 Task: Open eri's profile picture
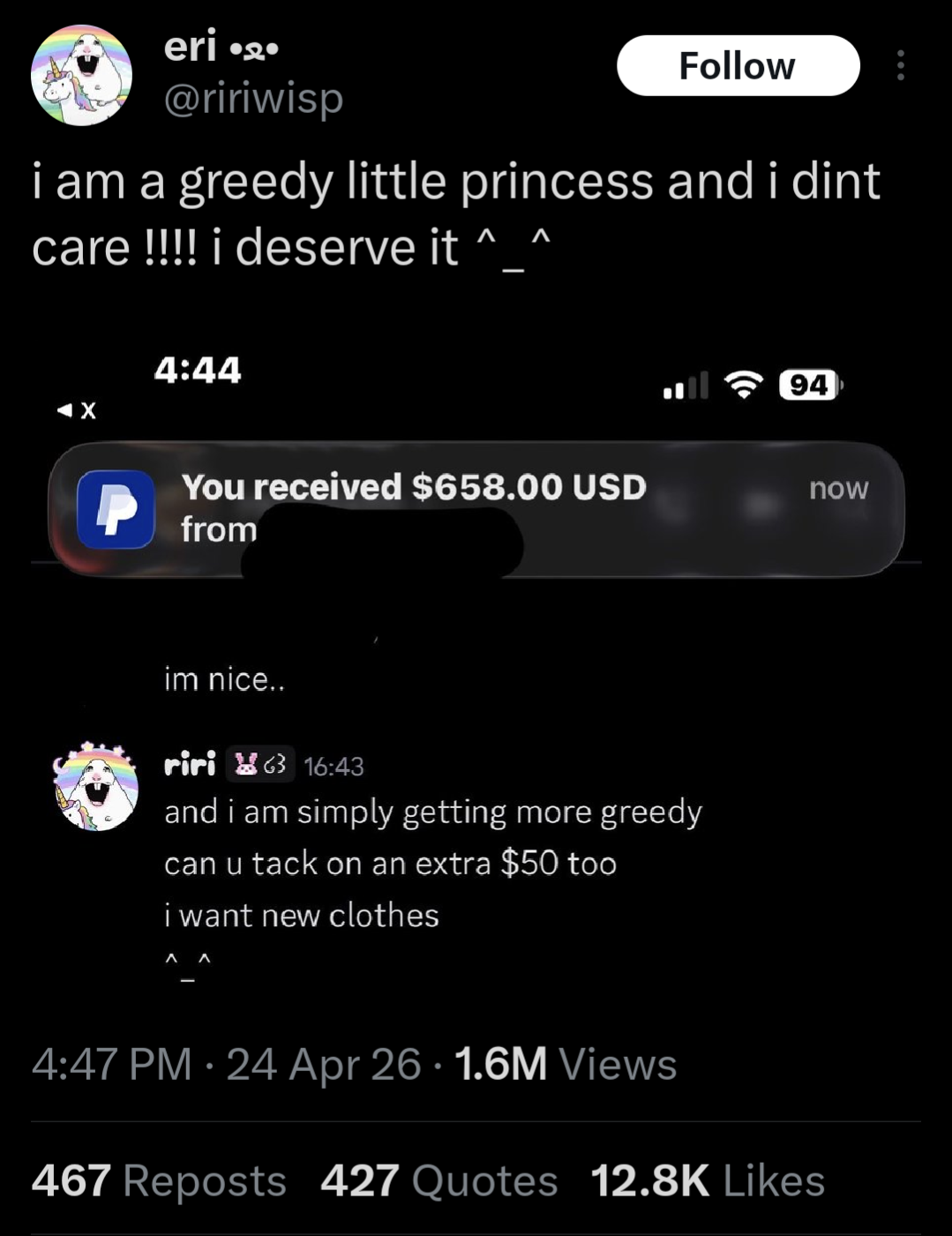(x=81, y=75)
